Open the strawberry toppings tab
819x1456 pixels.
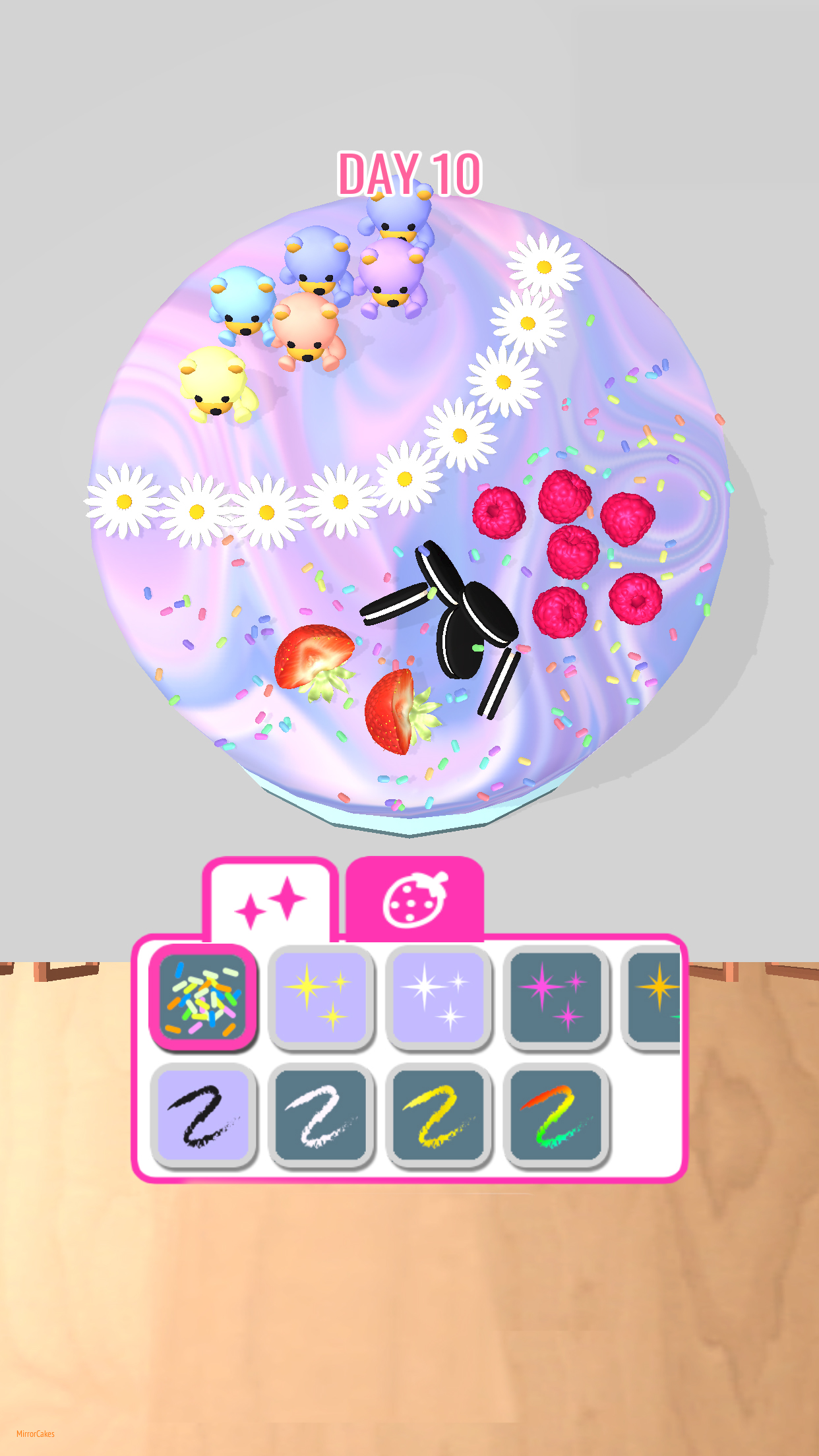click(x=415, y=899)
